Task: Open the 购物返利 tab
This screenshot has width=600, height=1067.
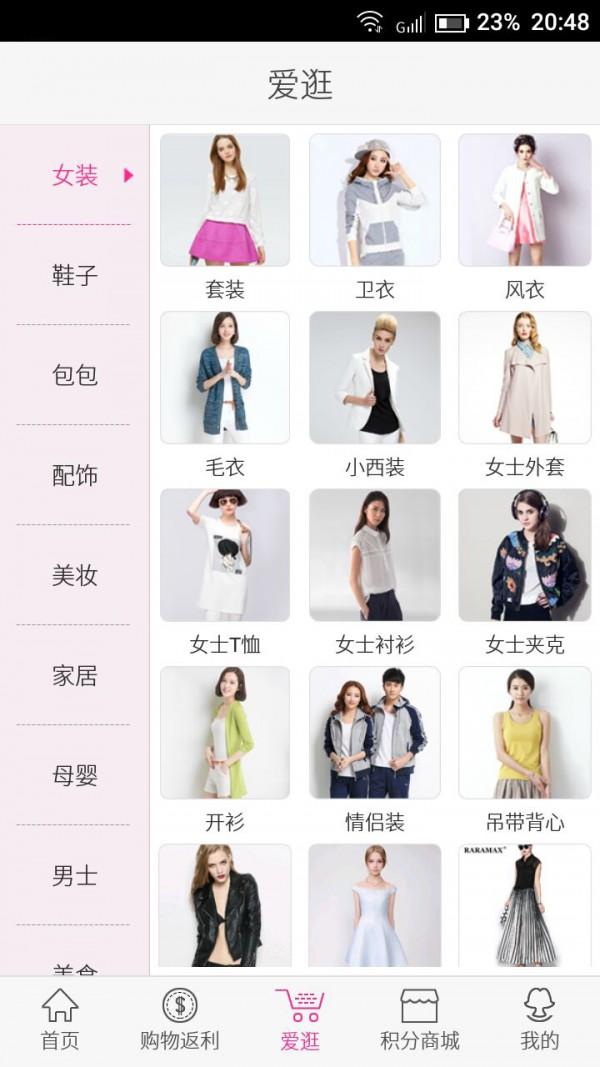Action: coord(180,1020)
